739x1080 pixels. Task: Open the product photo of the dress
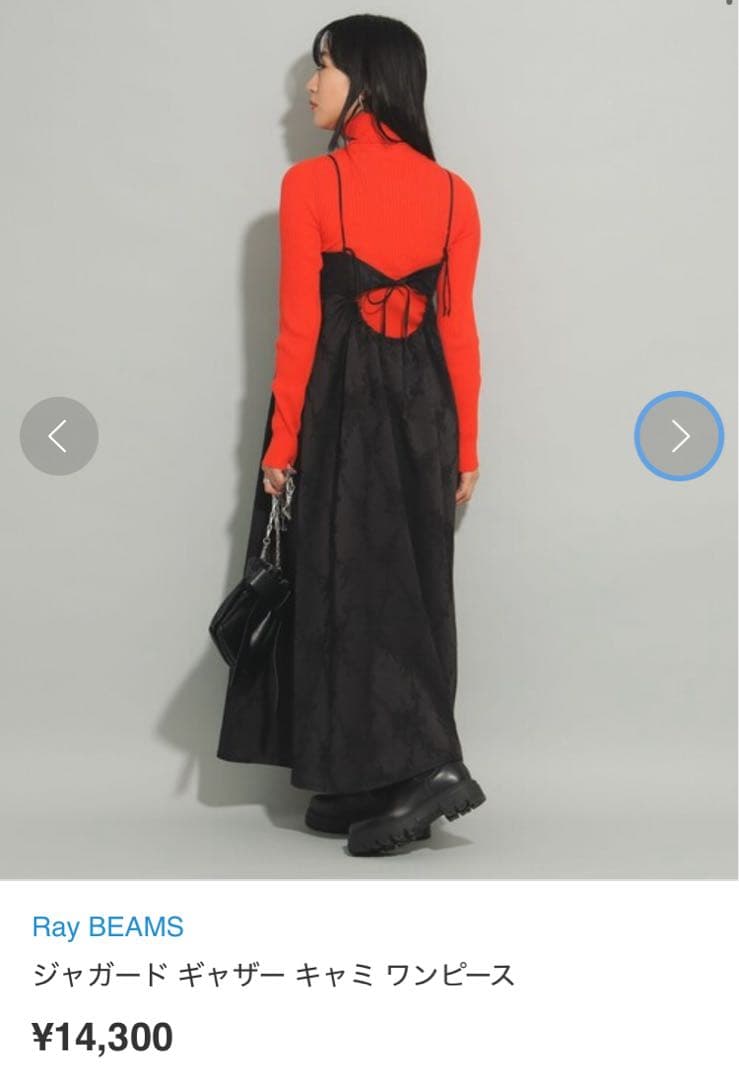(x=369, y=439)
